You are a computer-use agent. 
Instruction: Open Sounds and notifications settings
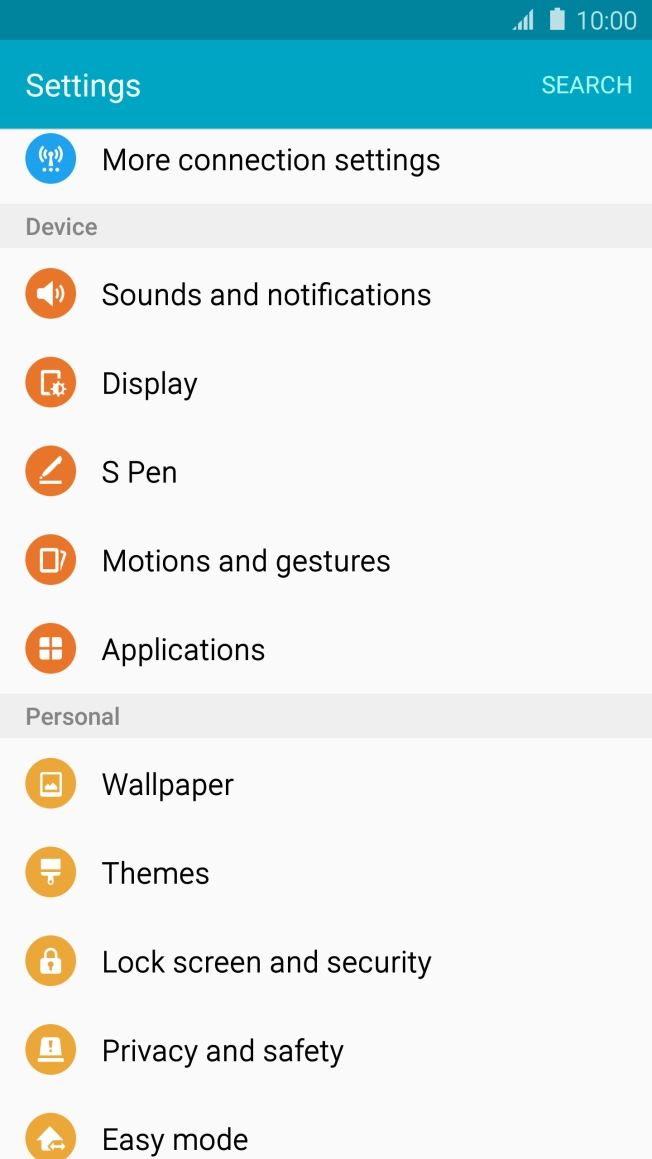(x=266, y=295)
